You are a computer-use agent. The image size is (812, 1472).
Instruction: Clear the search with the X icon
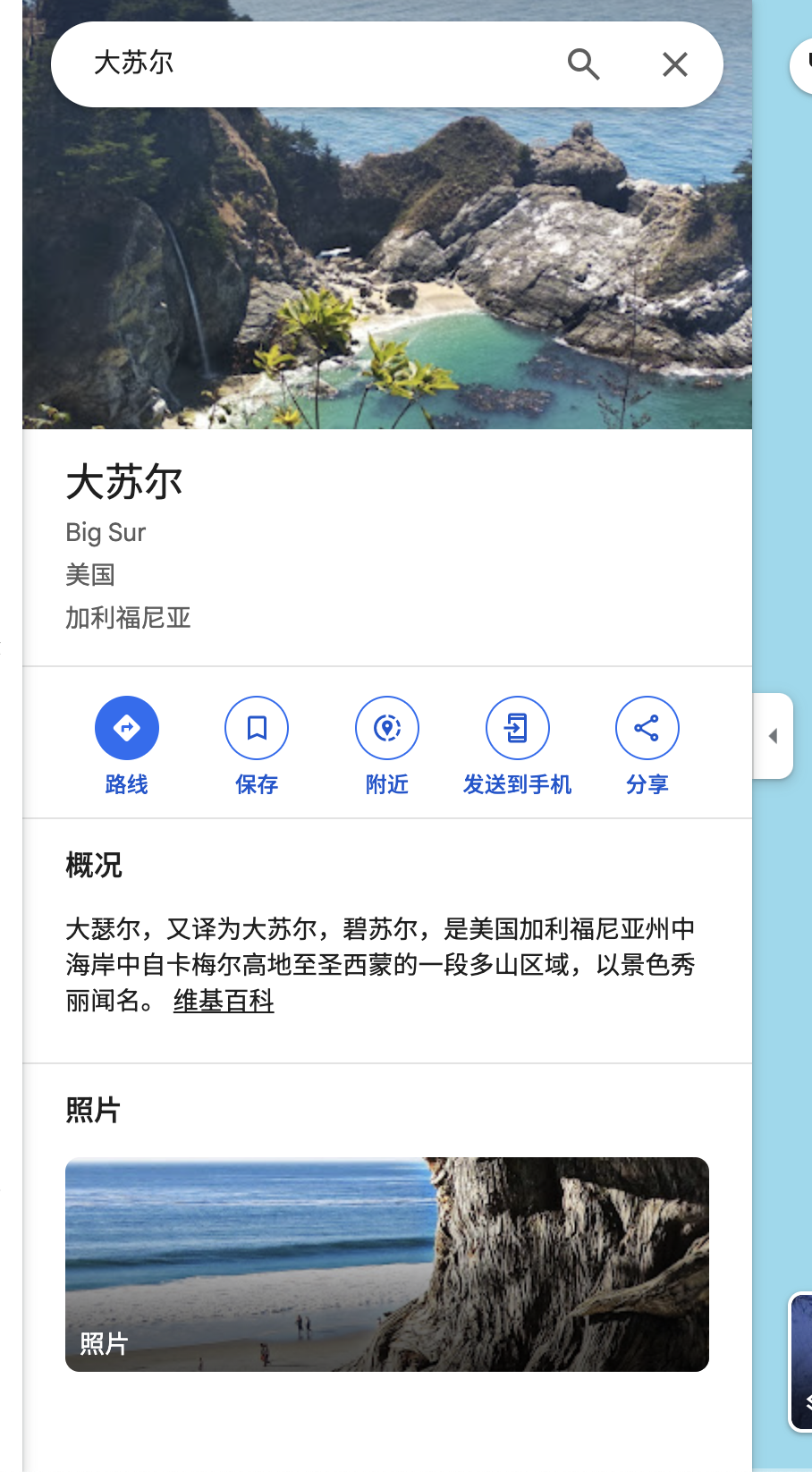675,63
